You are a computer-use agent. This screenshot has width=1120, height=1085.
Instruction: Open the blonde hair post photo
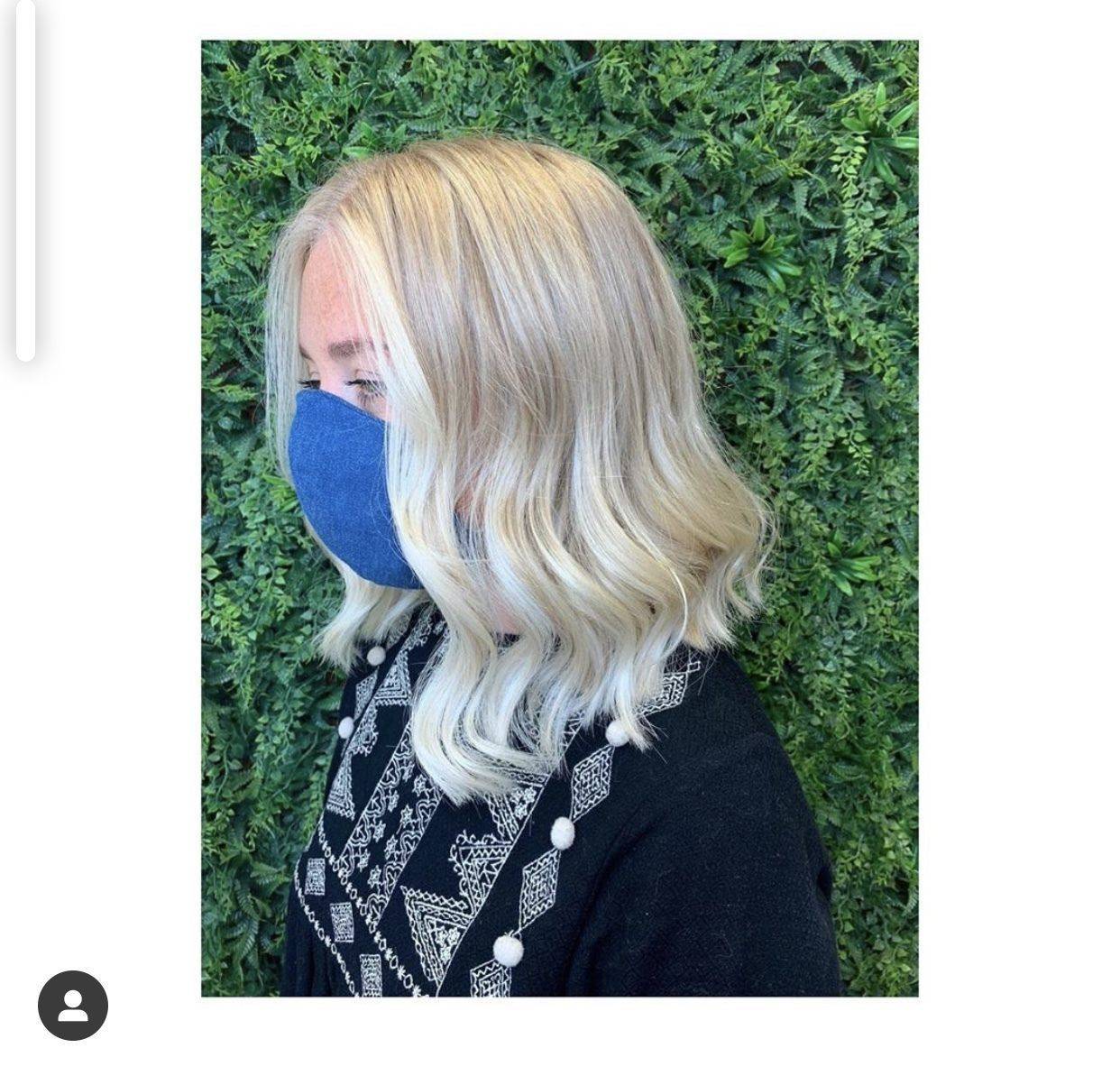point(559,518)
